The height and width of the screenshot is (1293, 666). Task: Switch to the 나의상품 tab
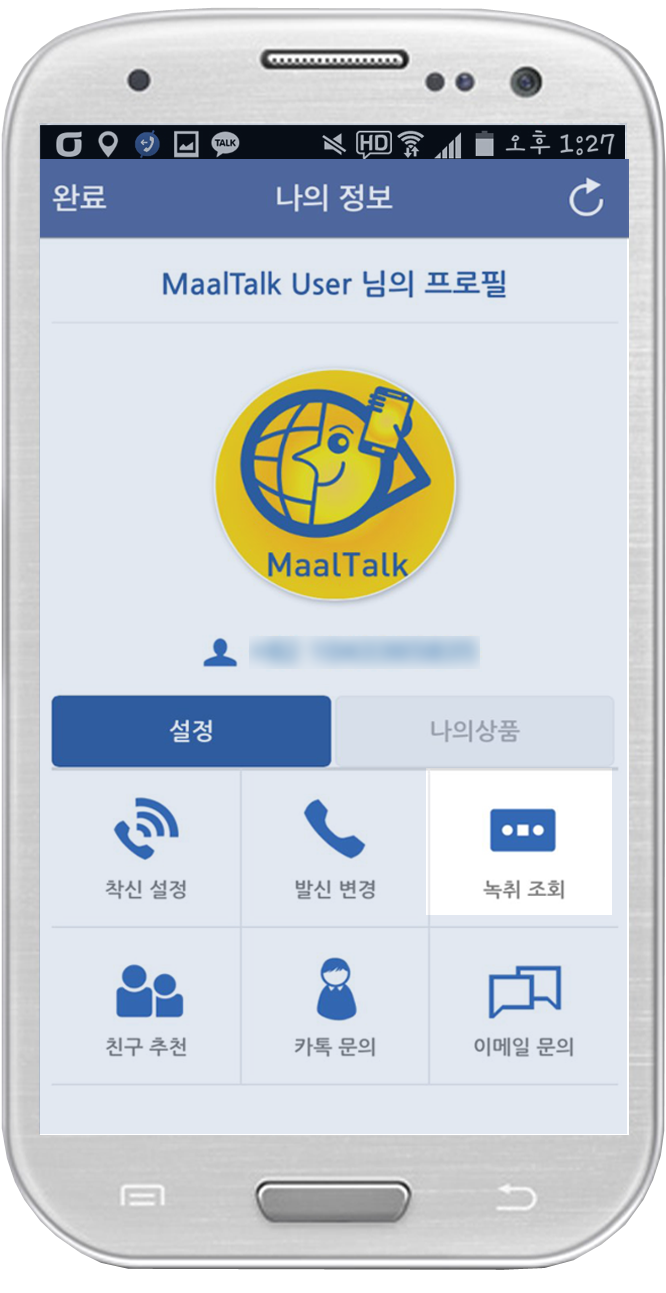474,731
